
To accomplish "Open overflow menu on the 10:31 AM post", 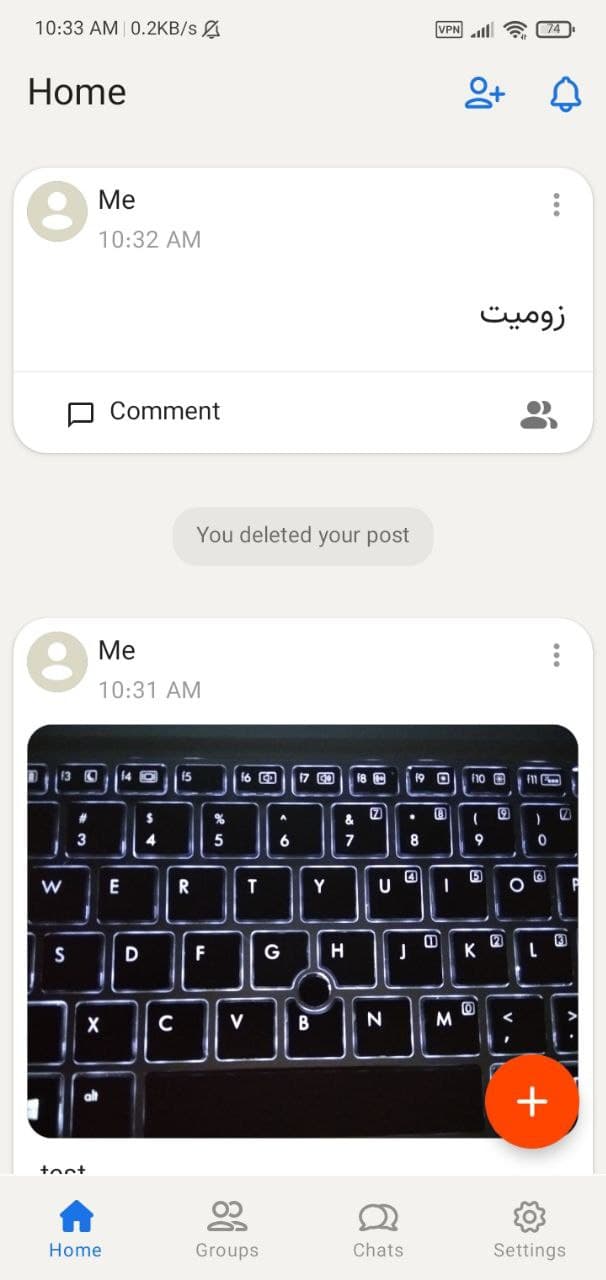I will [556, 655].
